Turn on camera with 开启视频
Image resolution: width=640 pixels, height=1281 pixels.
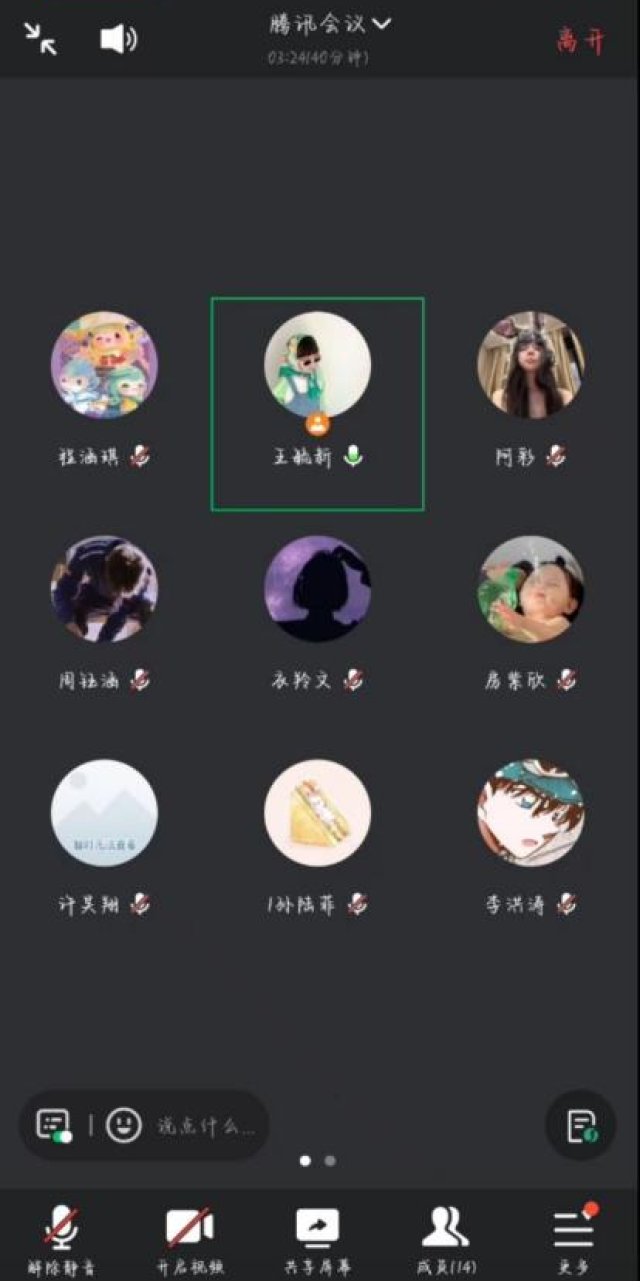[x=189, y=1238]
